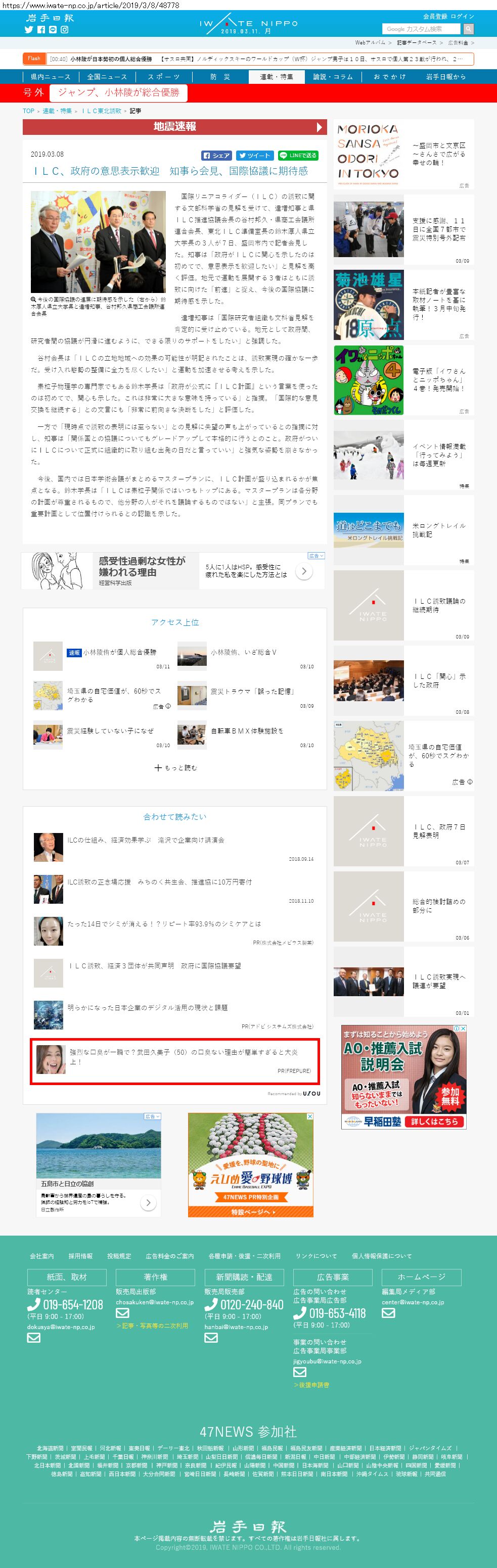Tap もっと読む under アクセス上位
497x1568 pixels.
pyautogui.click(x=175, y=767)
